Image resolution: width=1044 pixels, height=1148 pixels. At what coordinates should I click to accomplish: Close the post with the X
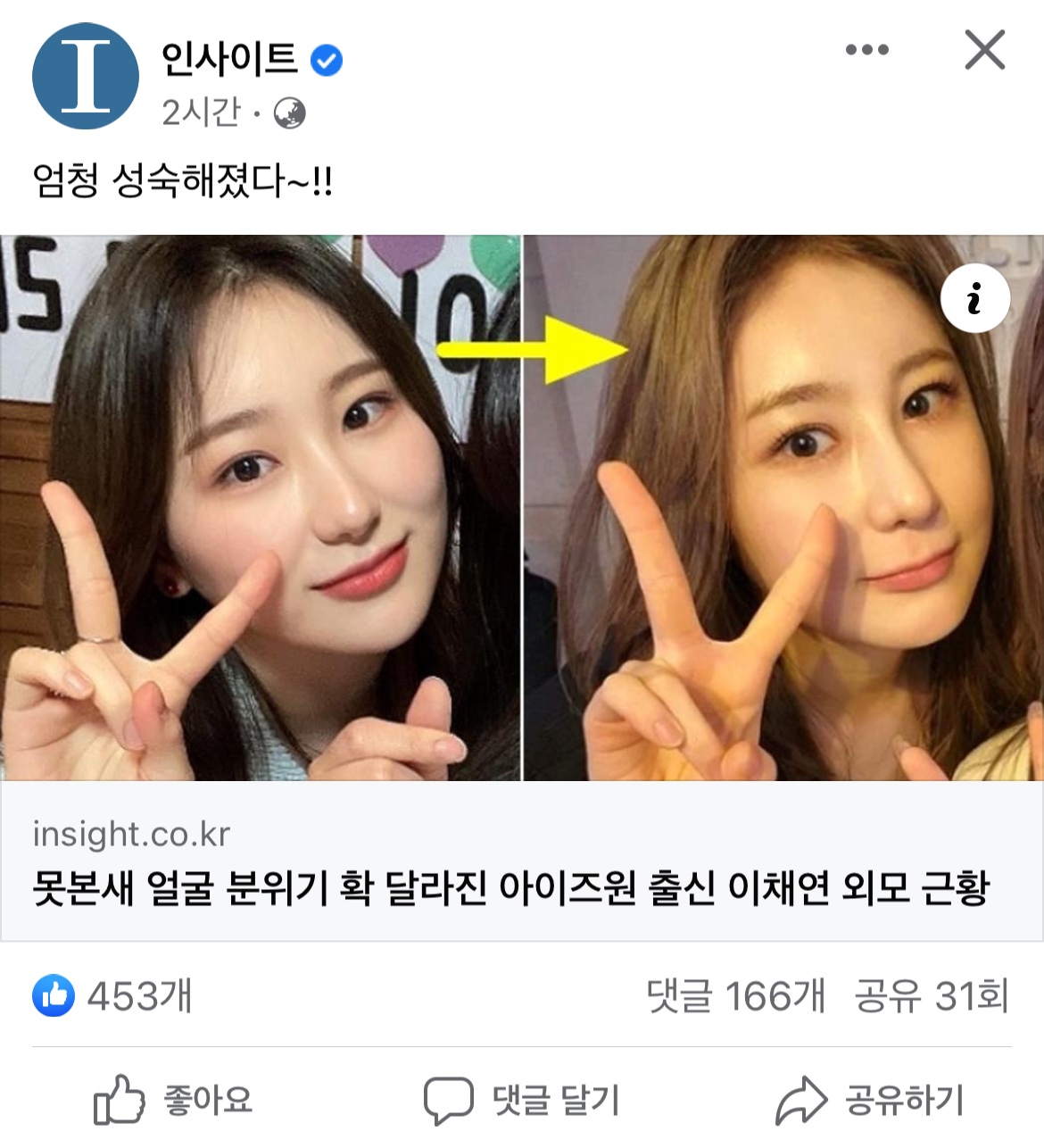984,50
